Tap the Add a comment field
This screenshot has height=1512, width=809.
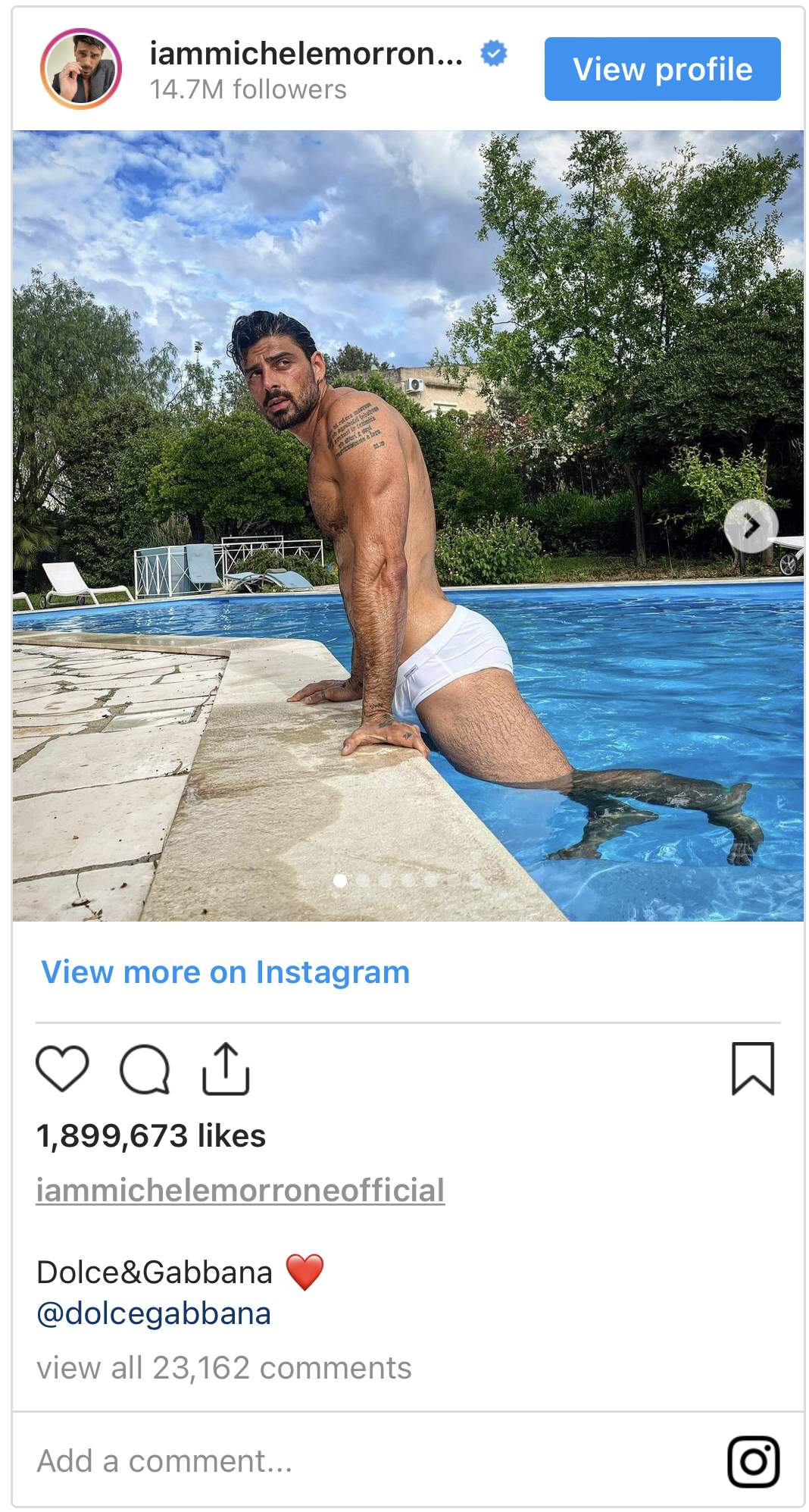click(x=303, y=1460)
